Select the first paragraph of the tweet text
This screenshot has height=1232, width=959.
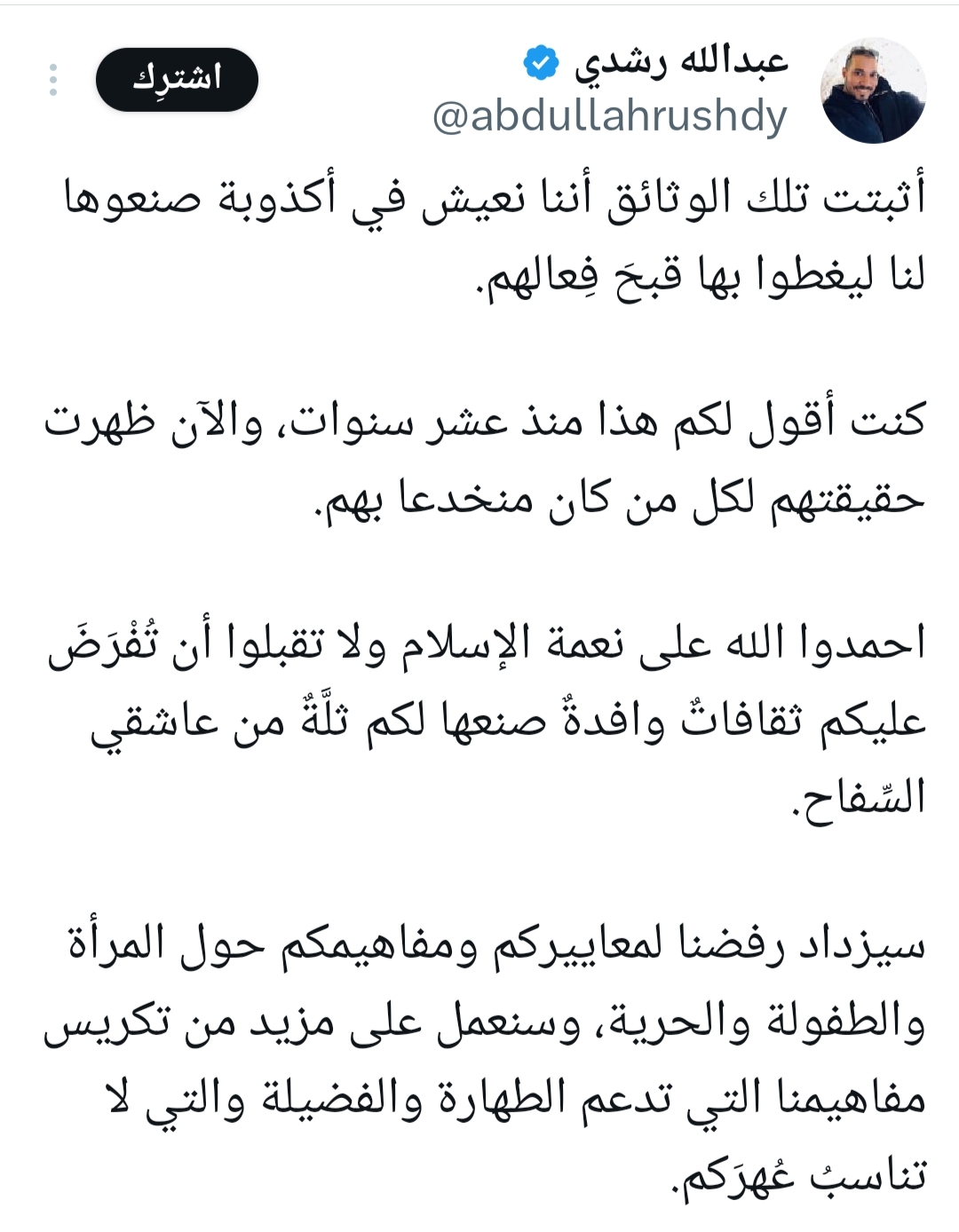point(479,231)
